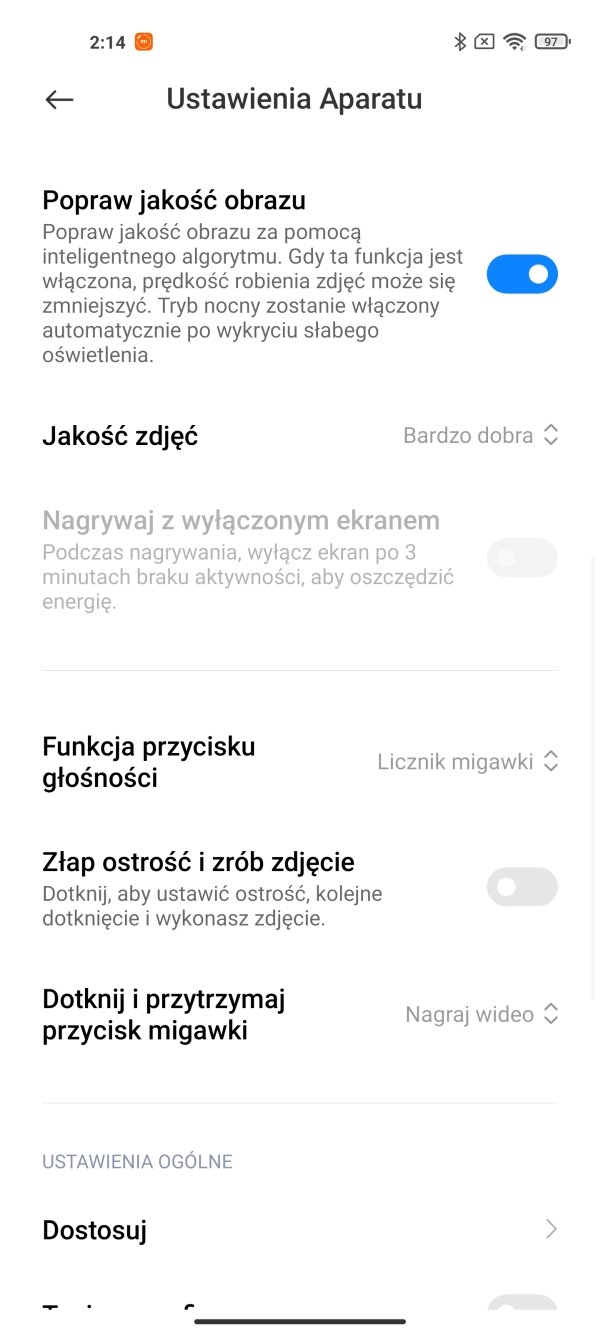Screen dimensions: 600x1333
Task: Open the Jakość zdjęć dropdown
Action: click(x=480, y=435)
